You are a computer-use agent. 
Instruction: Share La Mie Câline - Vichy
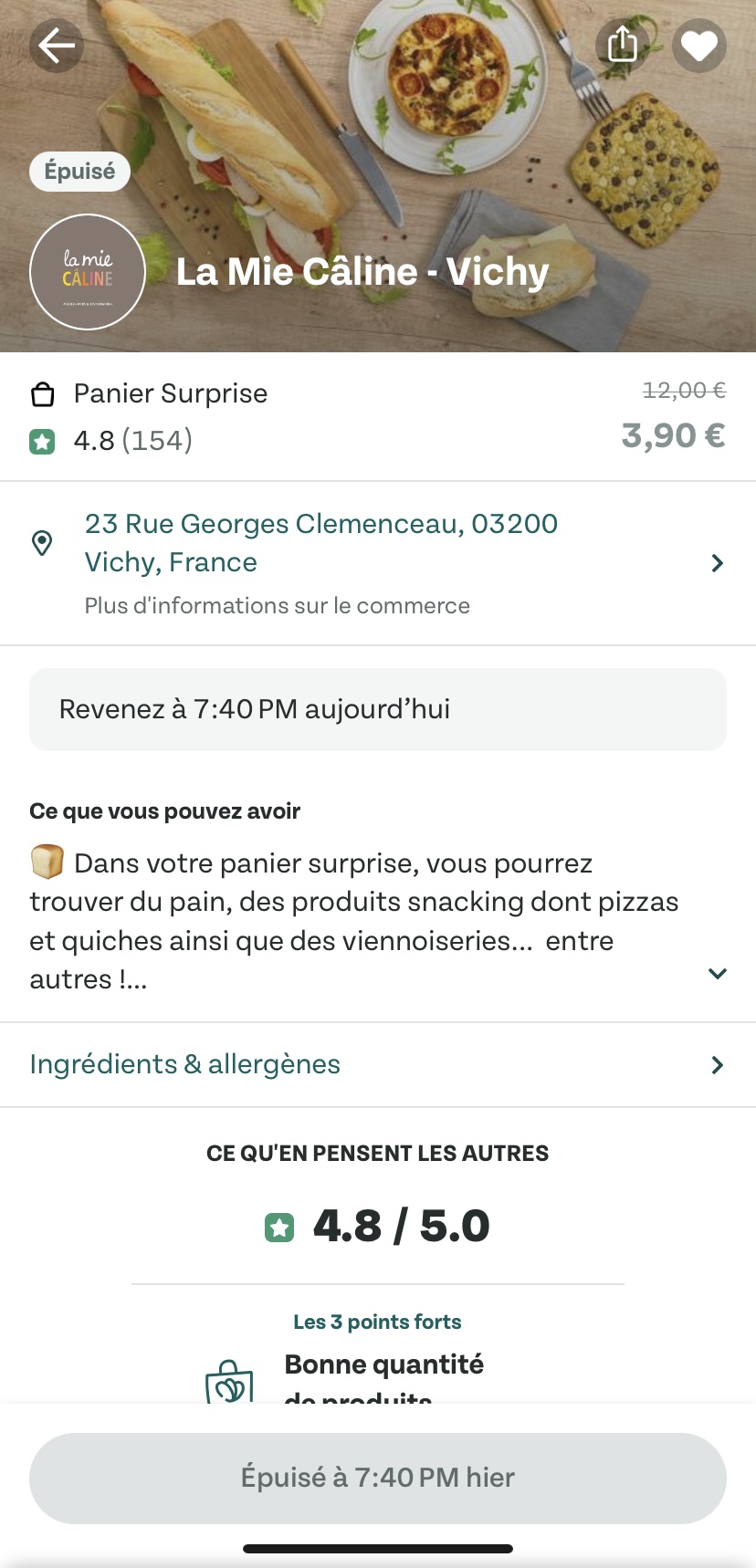click(x=623, y=45)
